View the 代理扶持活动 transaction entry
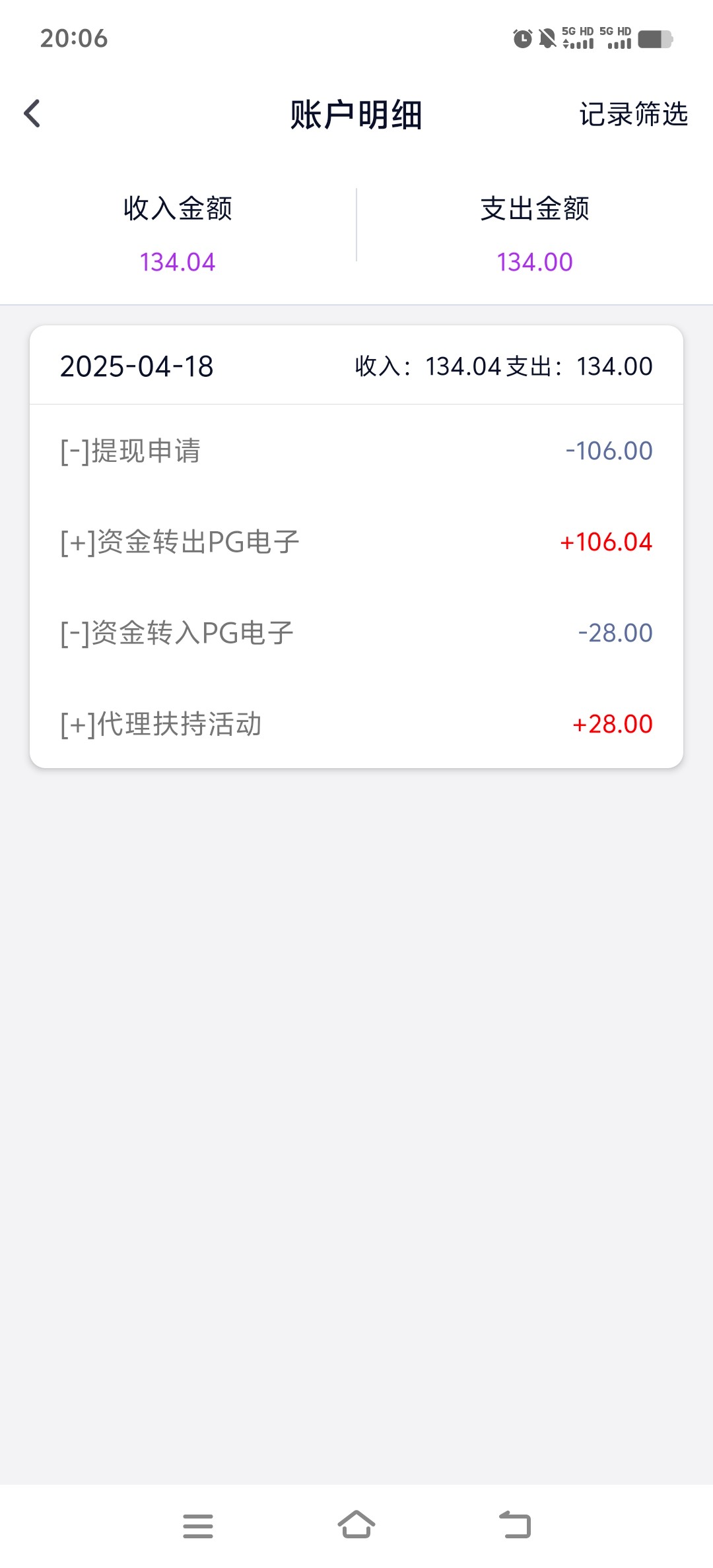The width and height of the screenshot is (713, 1568). pyautogui.click(x=356, y=724)
